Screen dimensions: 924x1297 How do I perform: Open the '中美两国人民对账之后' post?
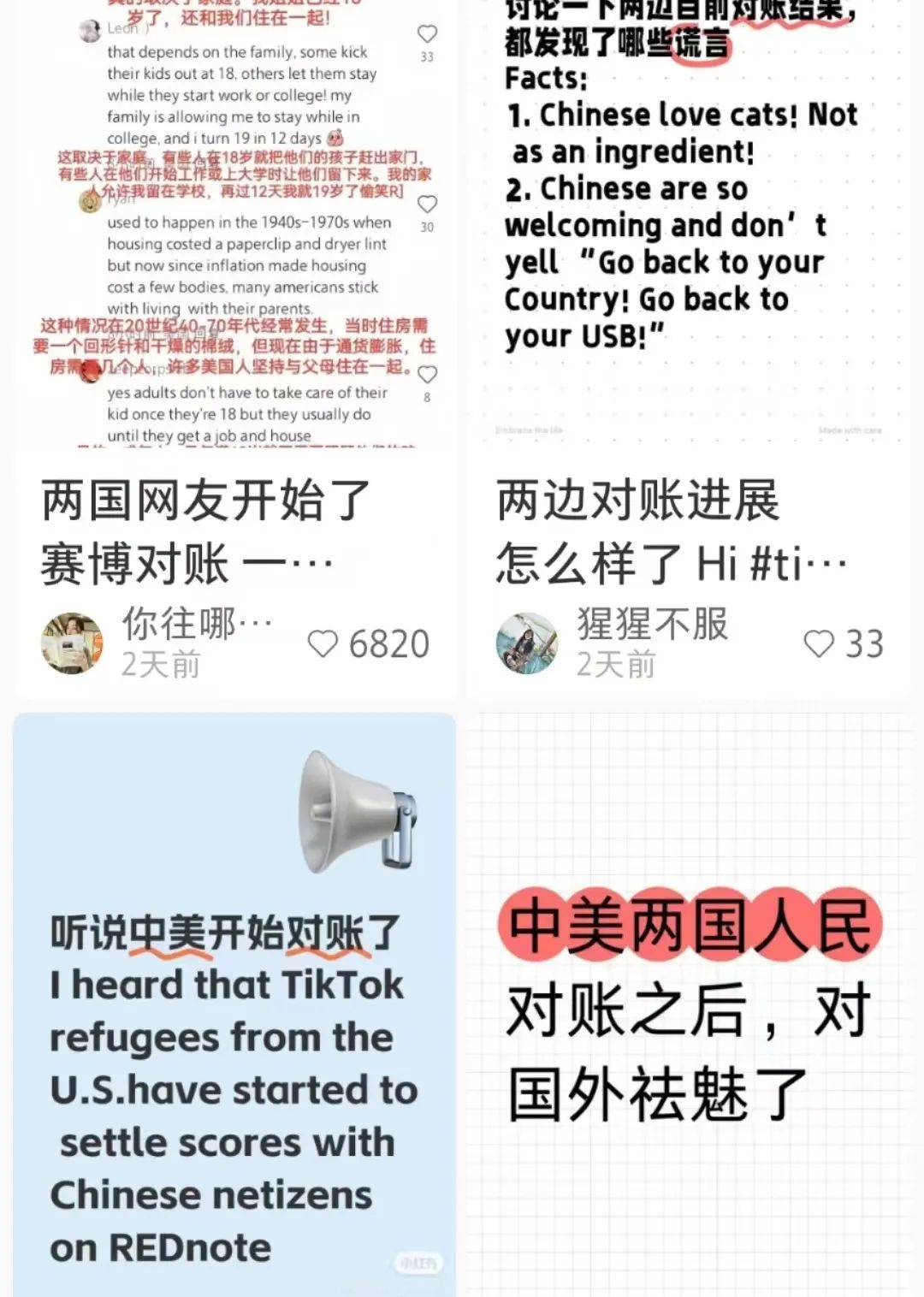689,1001
